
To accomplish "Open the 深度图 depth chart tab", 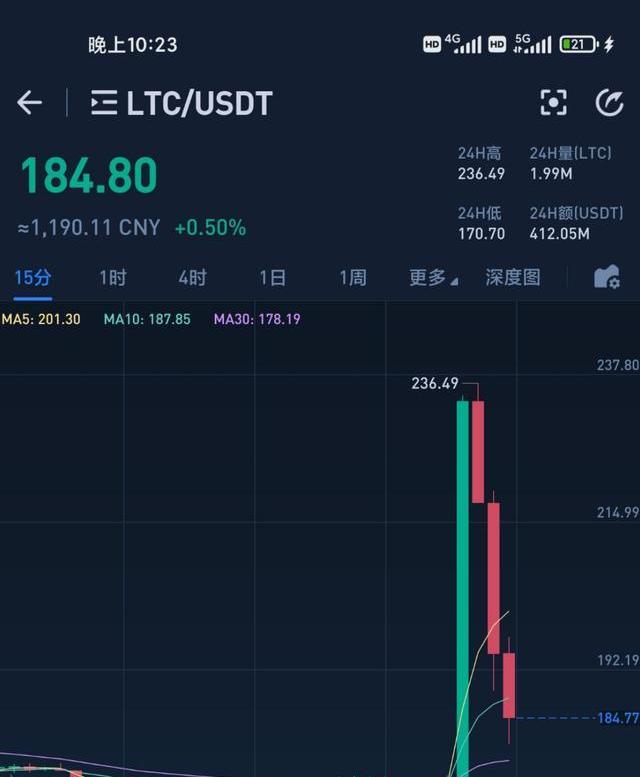I will pyautogui.click(x=513, y=278).
